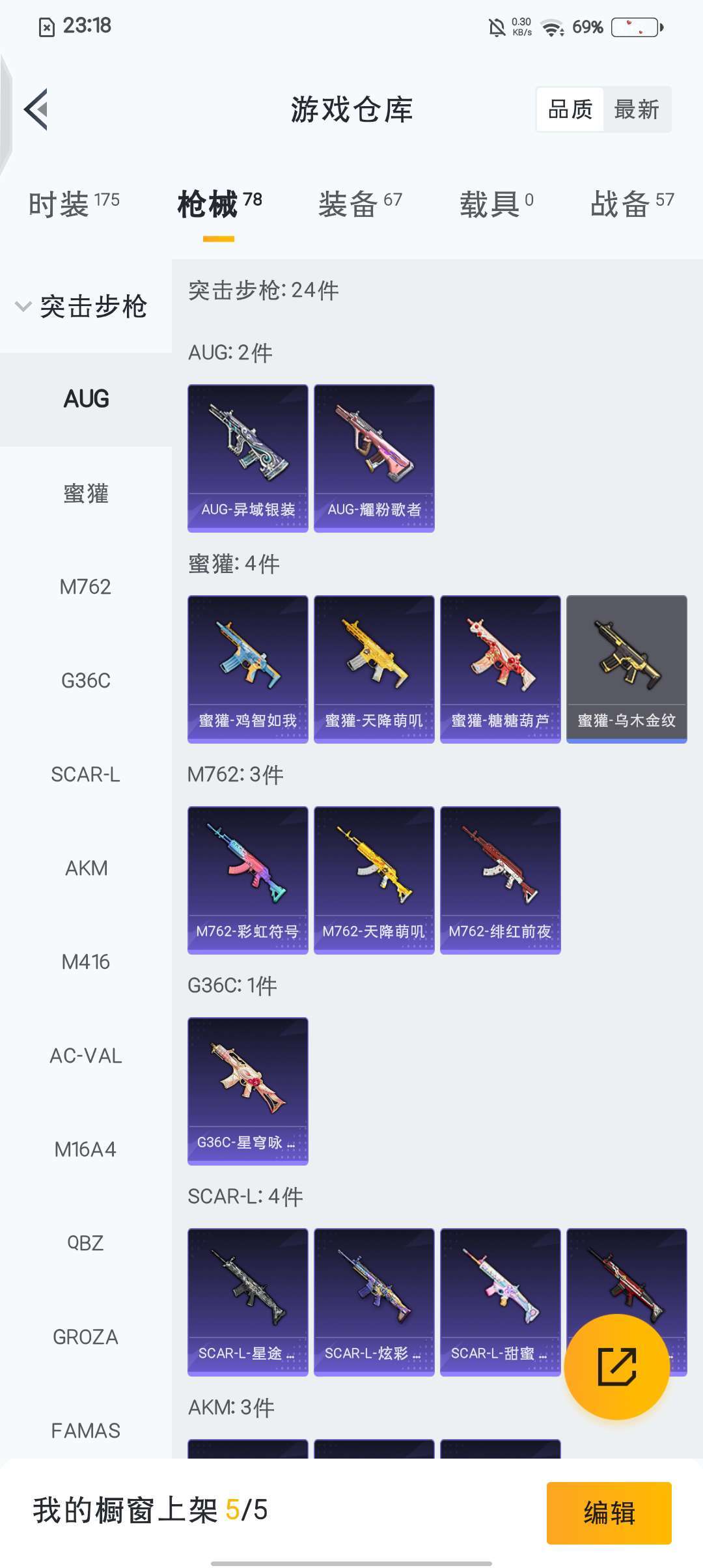
Task: Switch sorting to 品质
Action: (569, 109)
